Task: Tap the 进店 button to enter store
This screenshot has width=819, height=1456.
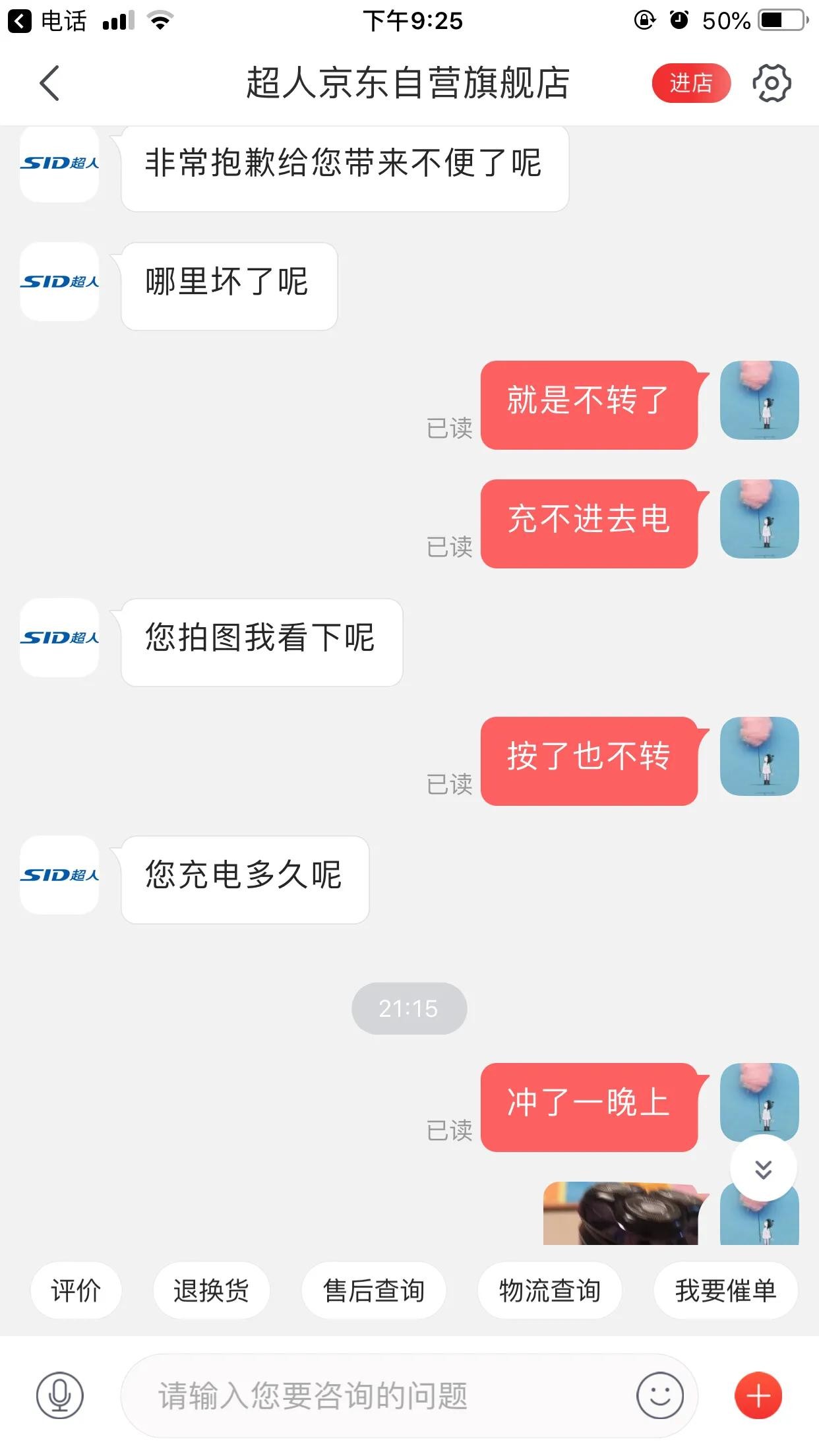Action: click(x=690, y=83)
